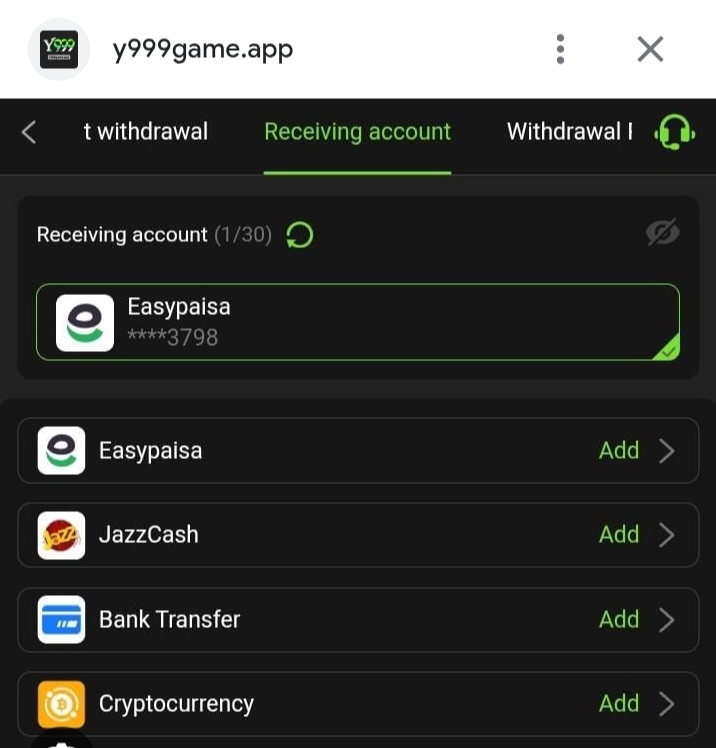This screenshot has height=748, width=716.
Task: Toggle account number visibility eye icon
Action: (x=662, y=233)
